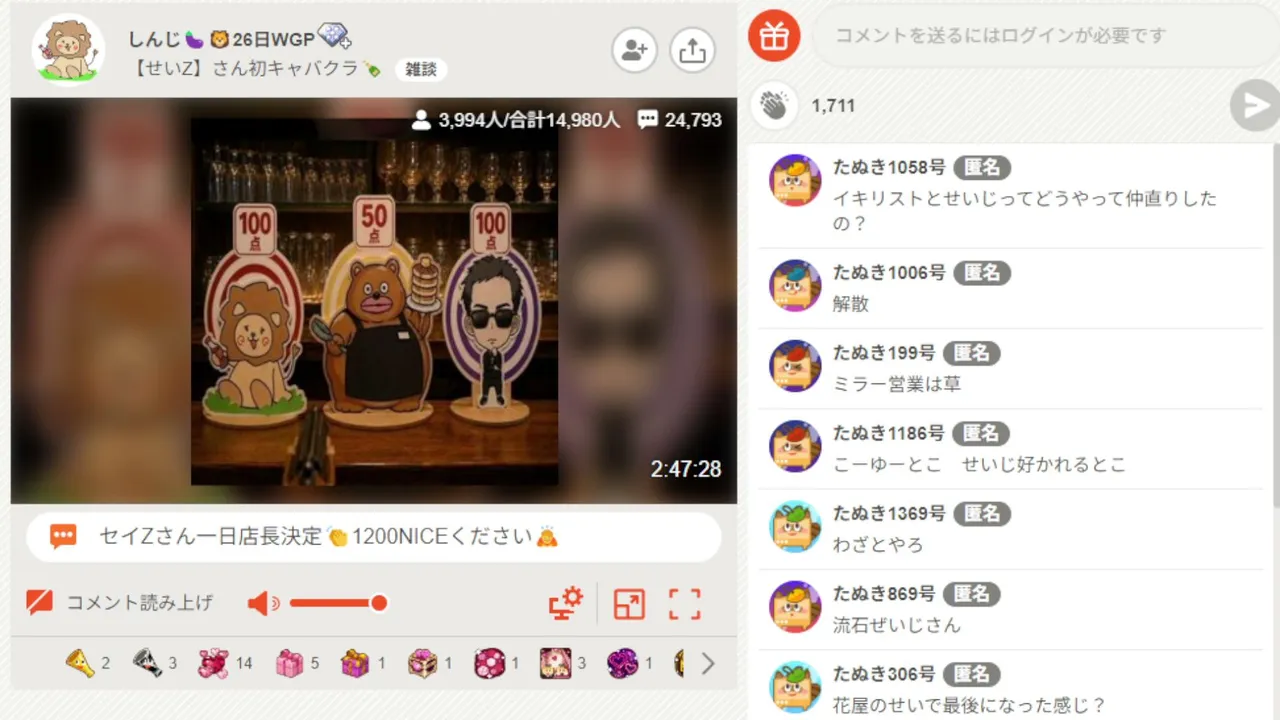Open the gift box button
The height and width of the screenshot is (720, 1280).
click(774, 36)
